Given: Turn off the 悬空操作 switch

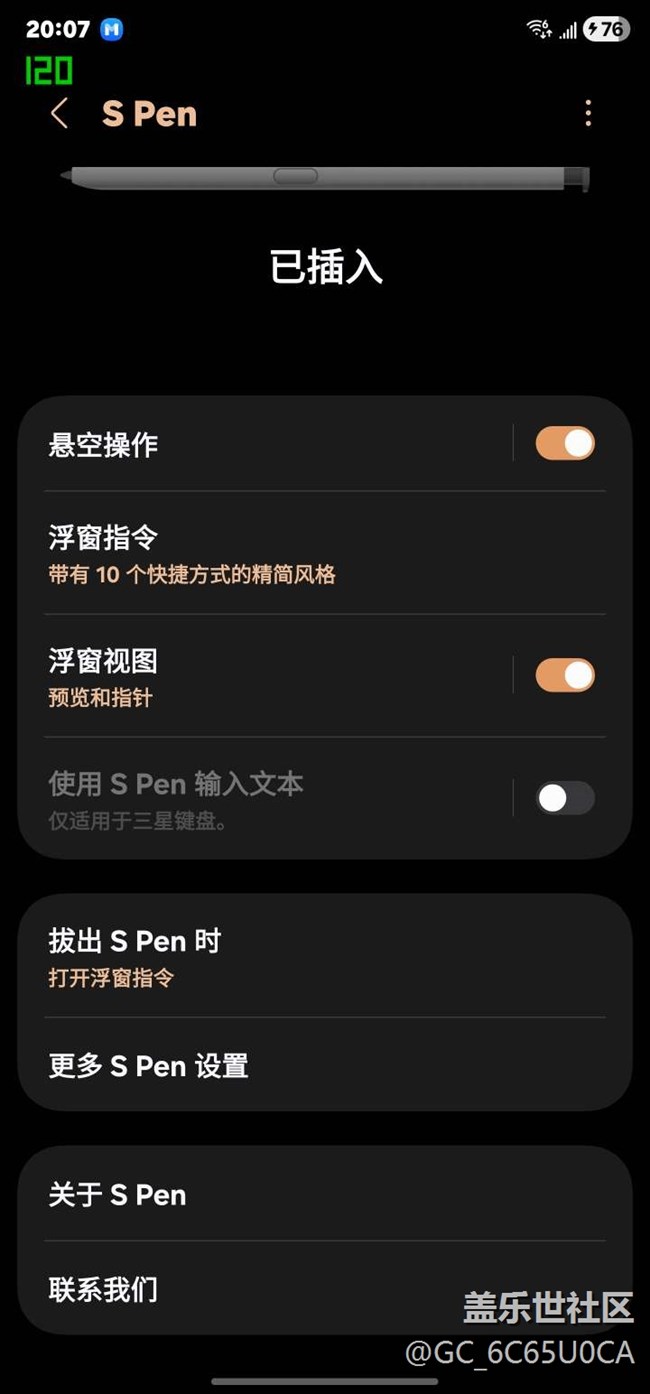Looking at the screenshot, I should coord(565,443).
